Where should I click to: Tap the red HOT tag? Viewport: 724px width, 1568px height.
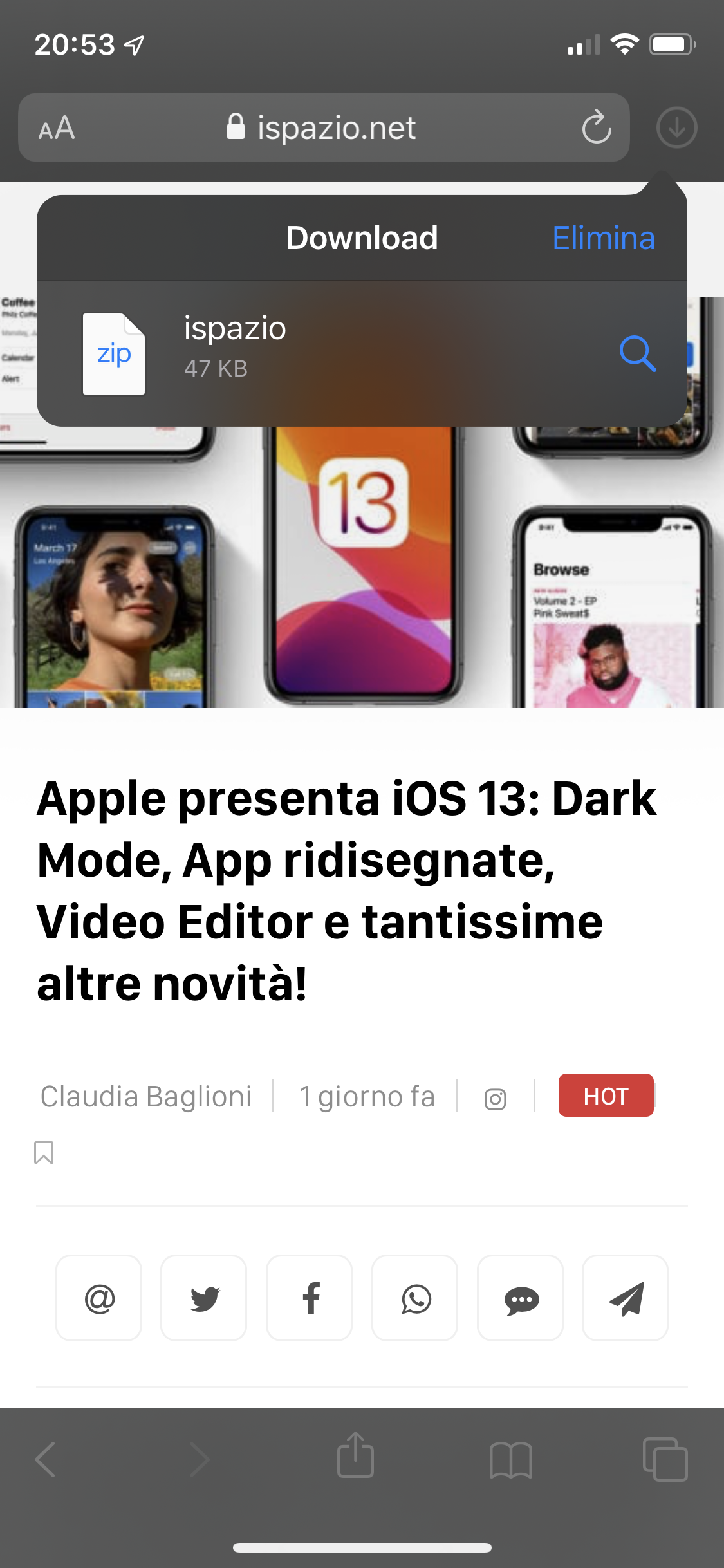[x=606, y=1095]
